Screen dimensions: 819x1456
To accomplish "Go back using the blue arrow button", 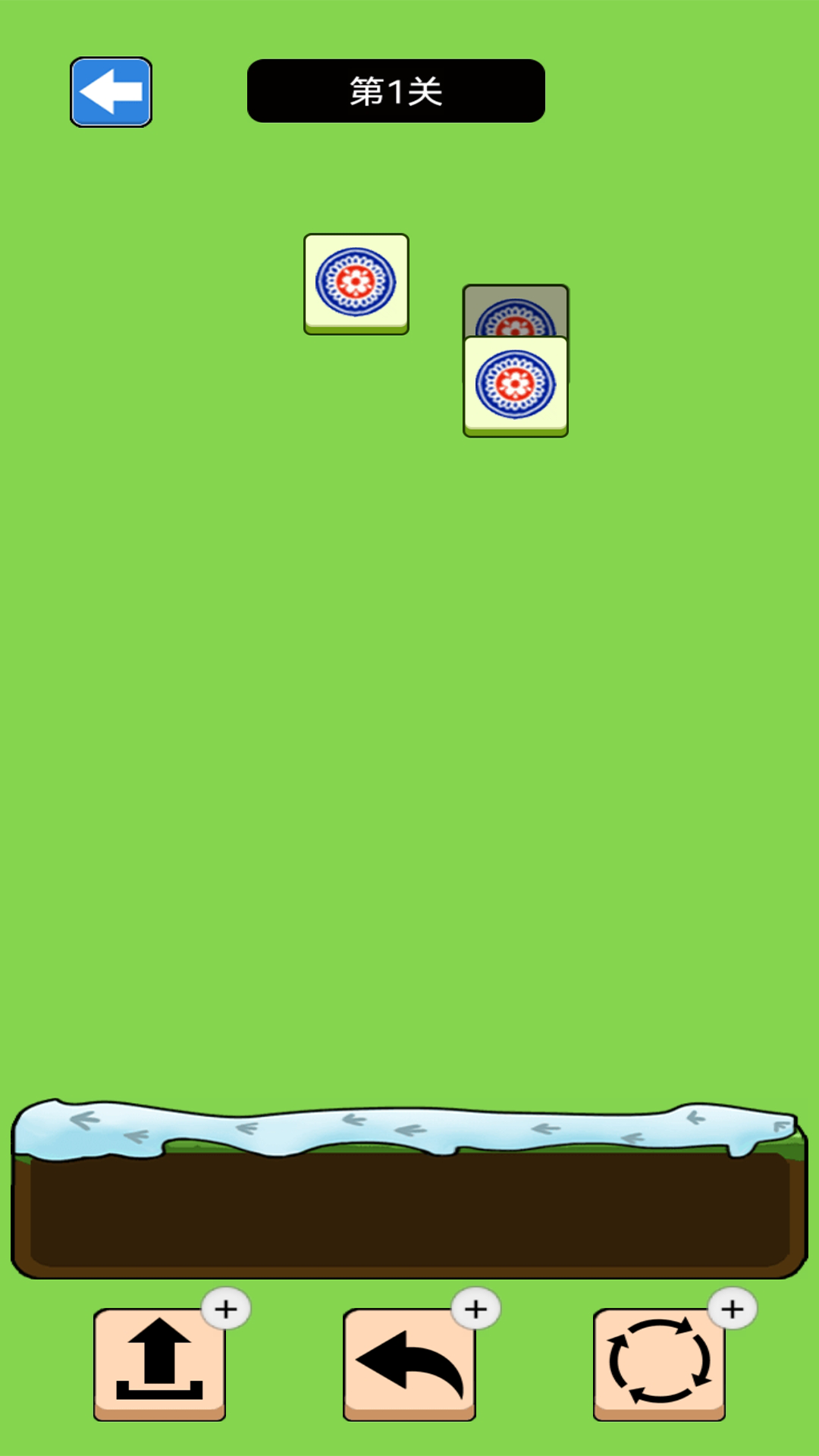I will pos(111,92).
